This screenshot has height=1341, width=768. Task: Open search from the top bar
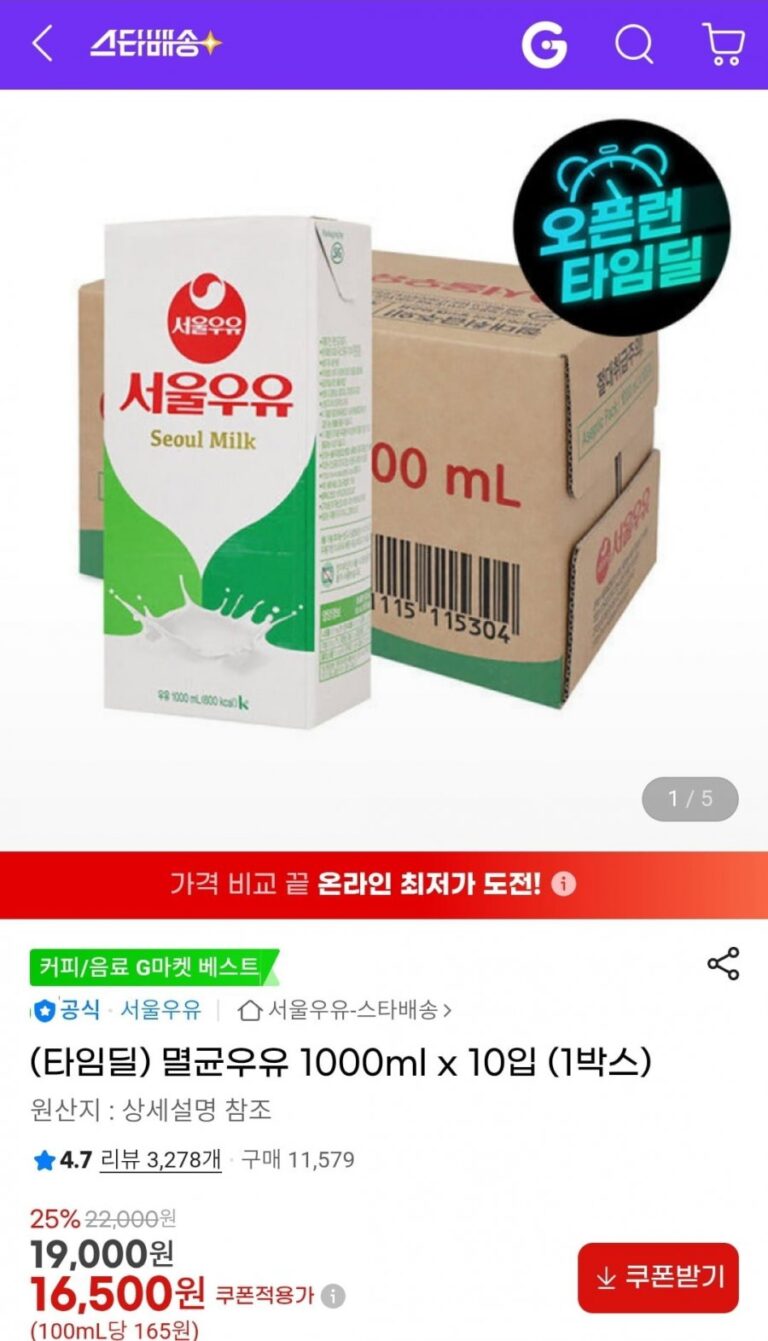633,45
